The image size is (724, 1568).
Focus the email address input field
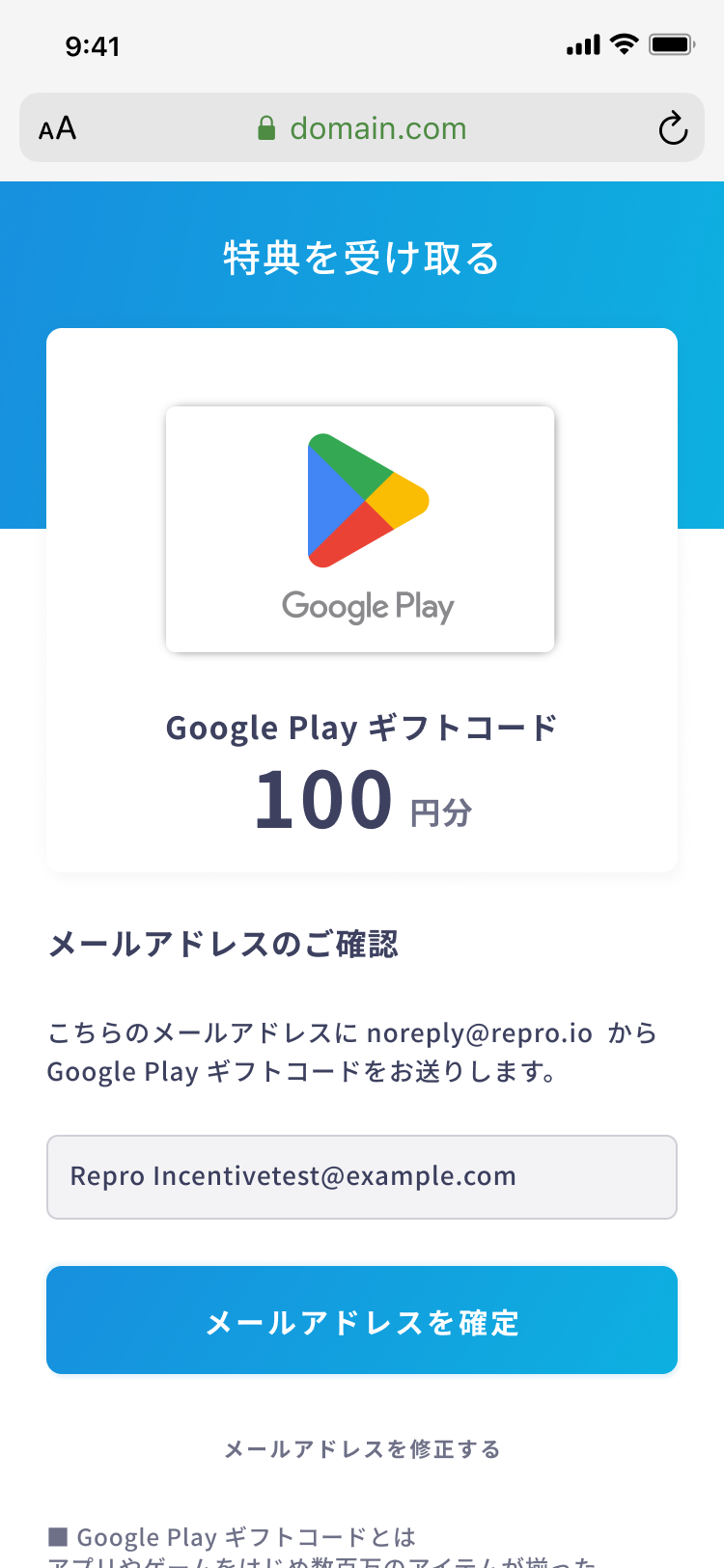pyautogui.click(x=362, y=1177)
